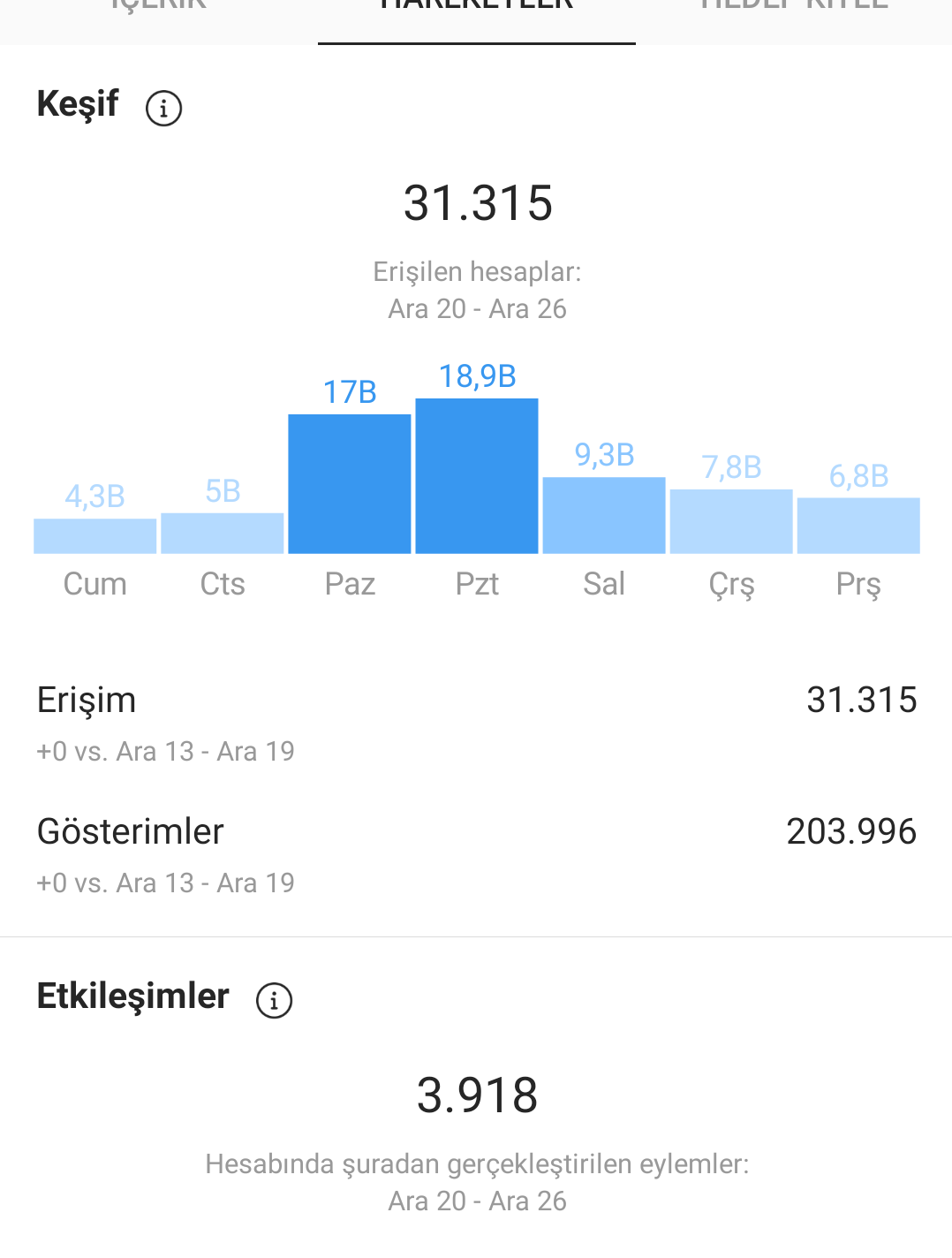The height and width of the screenshot is (1258, 952).
Task: Open the info icon next to Etkileşimler
Action: click(274, 1000)
